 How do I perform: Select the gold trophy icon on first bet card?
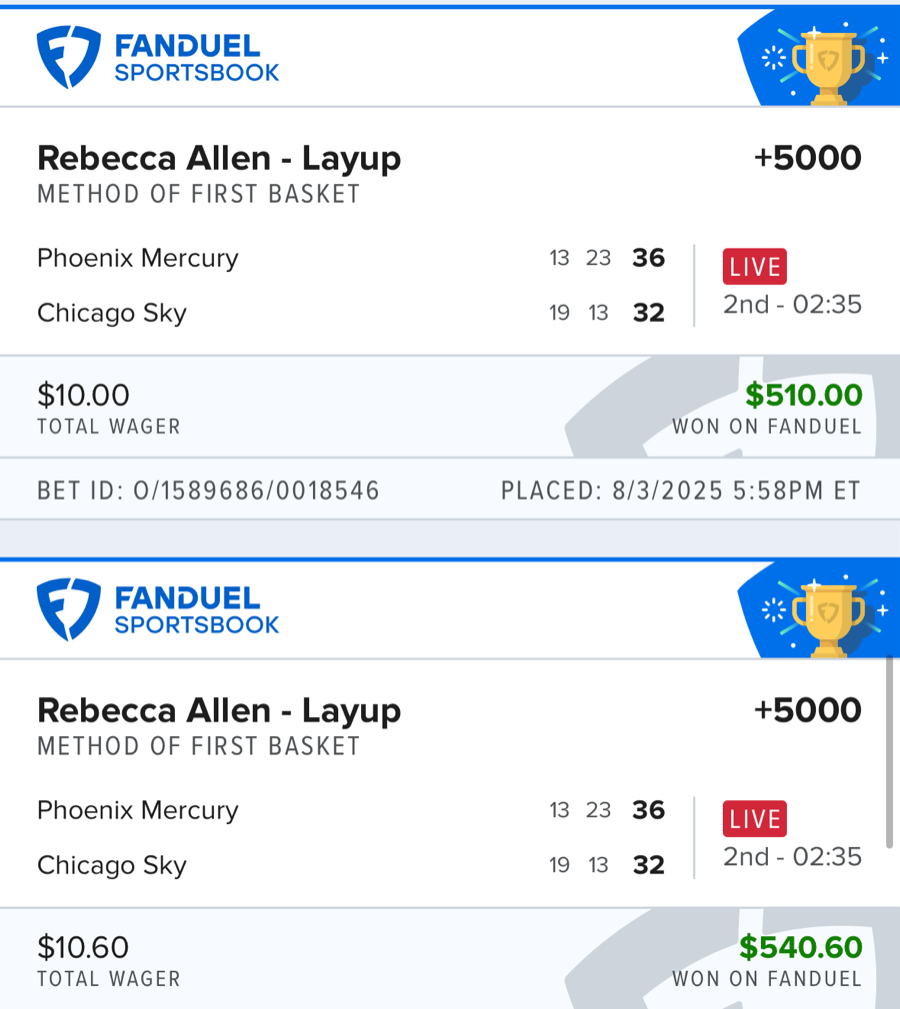click(829, 58)
